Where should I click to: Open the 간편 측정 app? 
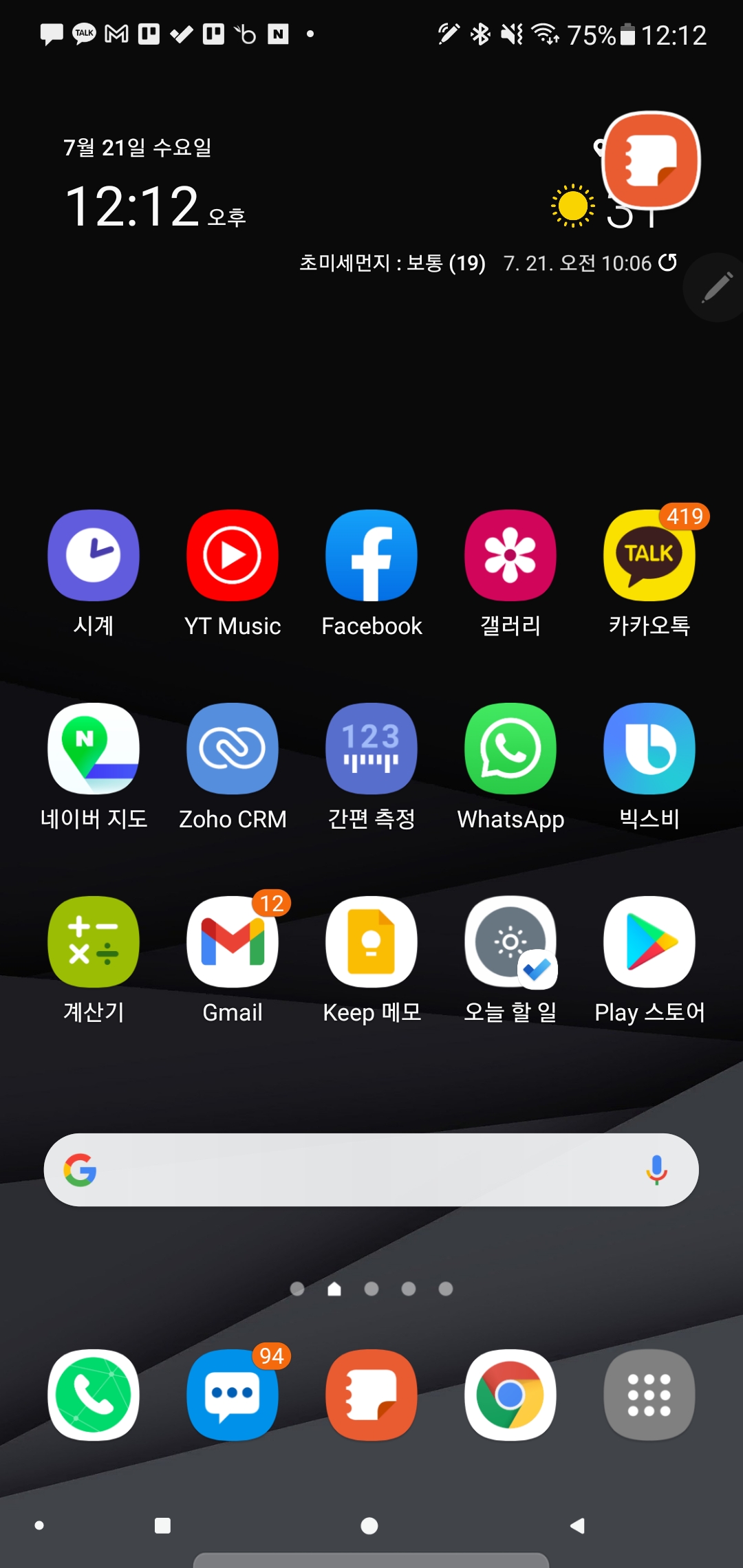point(371,749)
